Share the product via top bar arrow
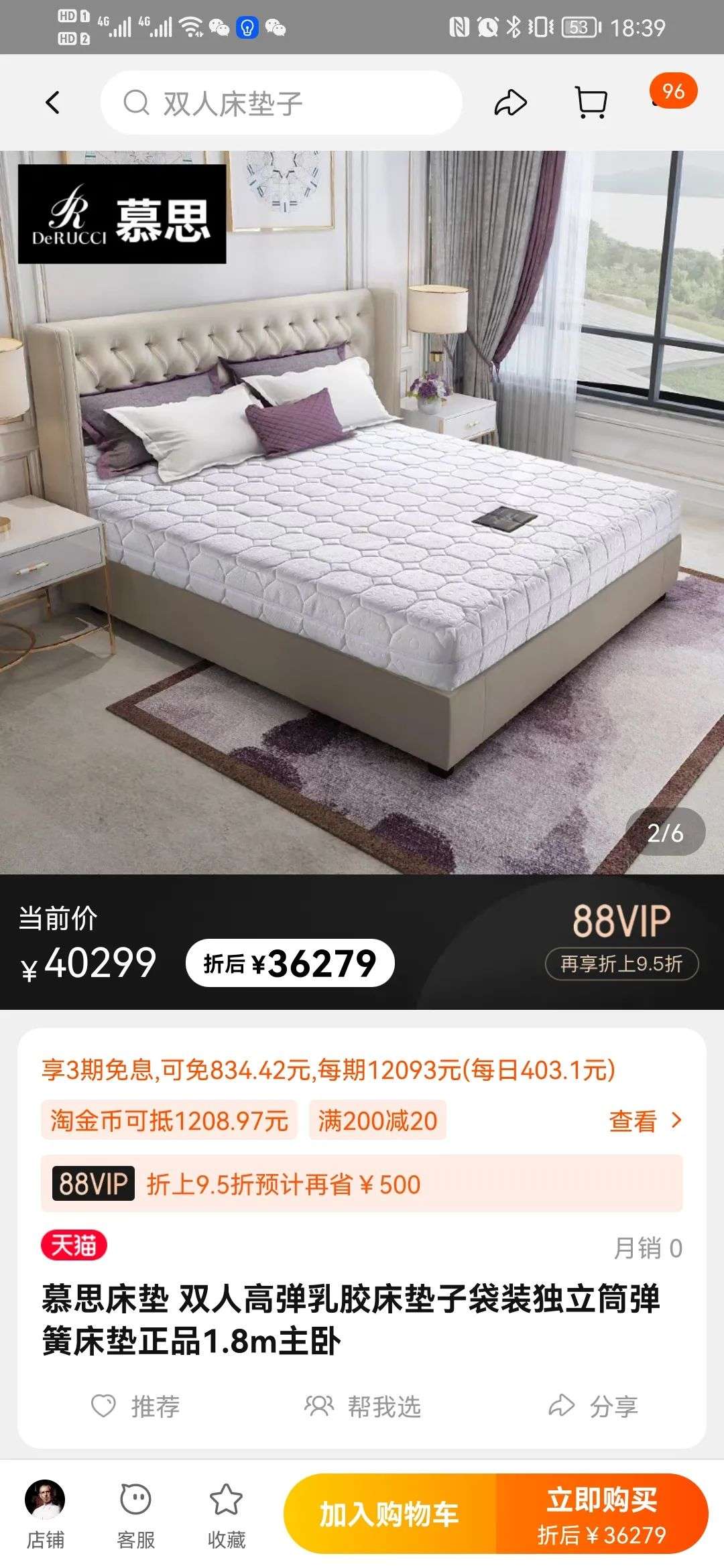Screen dimensions: 724x1568 click(x=510, y=103)
